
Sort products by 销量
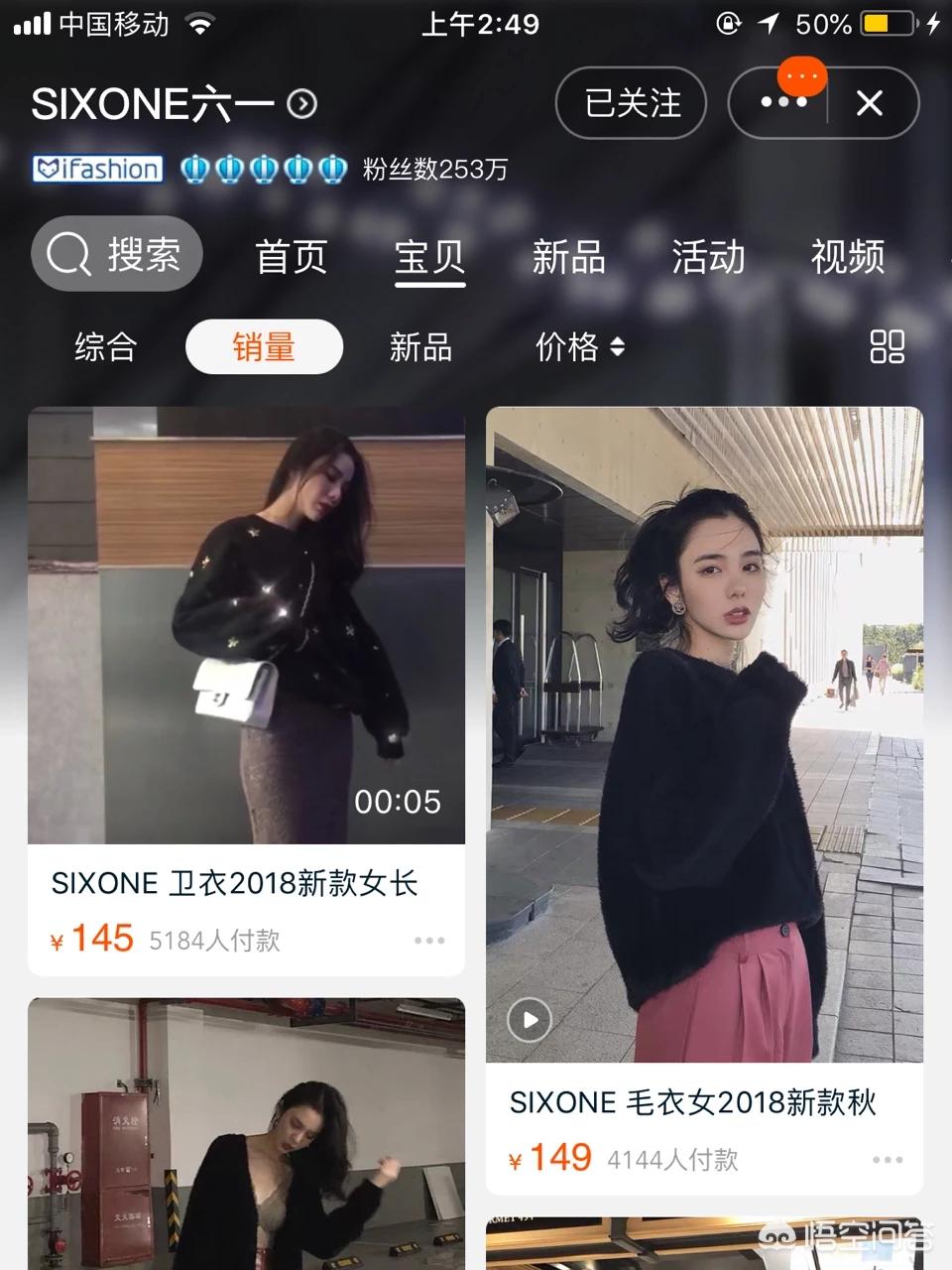pos(264,347)
